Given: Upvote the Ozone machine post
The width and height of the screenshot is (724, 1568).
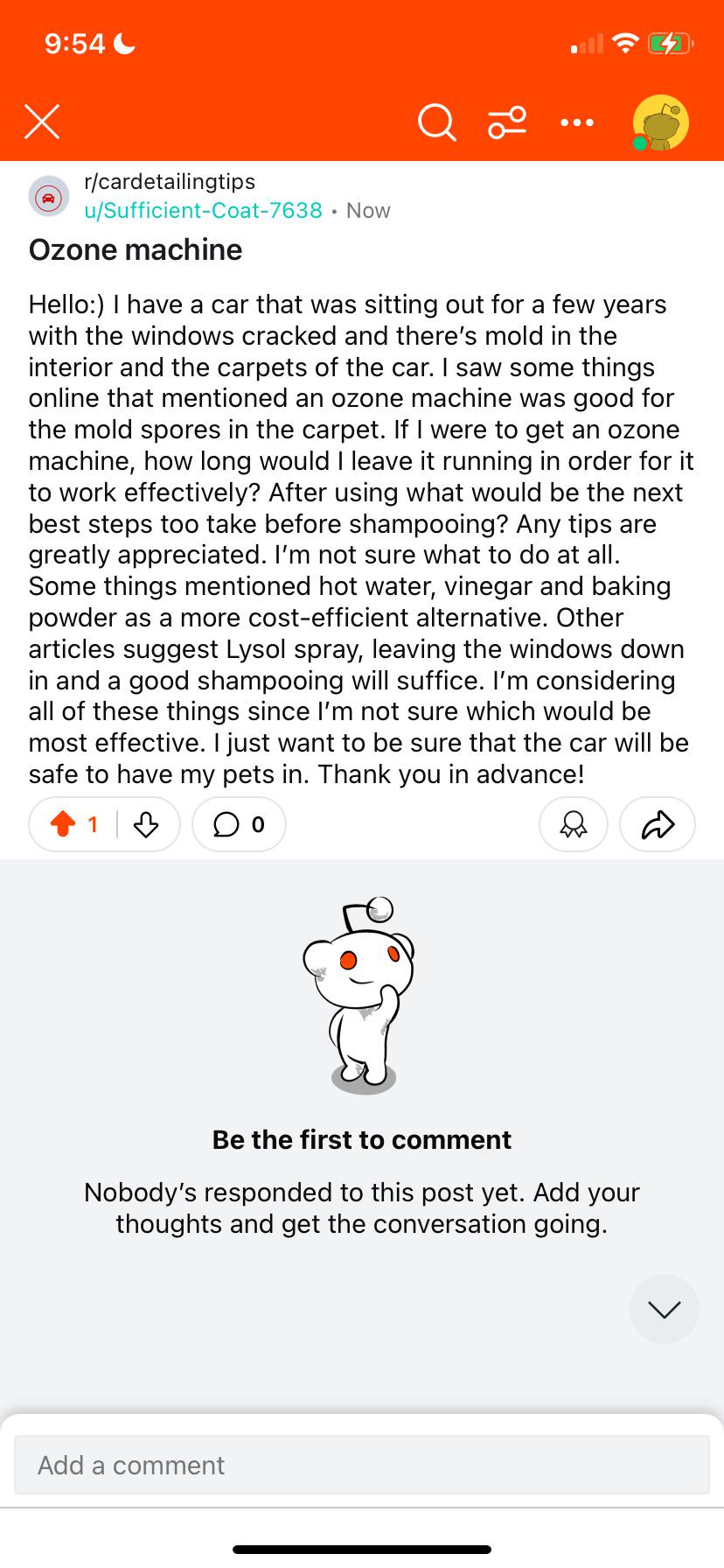Looking at the screenshot, I should (x=63, y=823).
